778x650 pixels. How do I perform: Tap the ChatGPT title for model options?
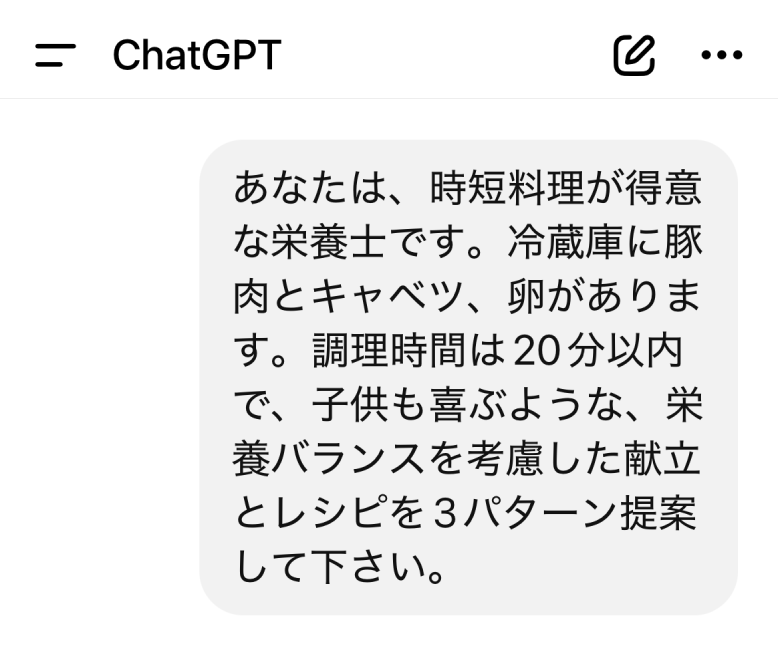point(197,56)
